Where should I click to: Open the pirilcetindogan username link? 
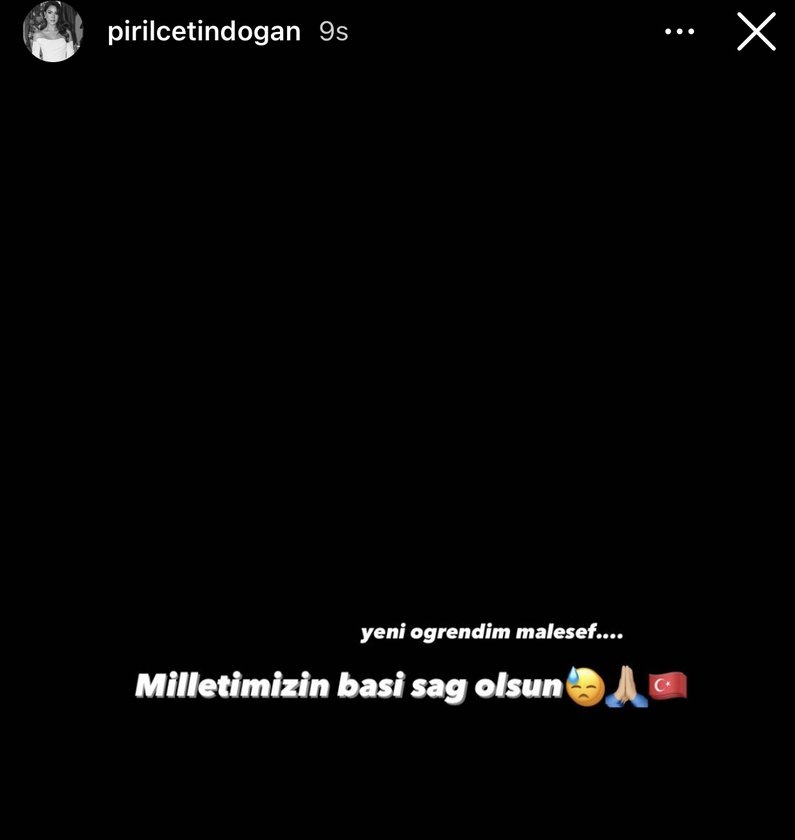coord(203,31)
